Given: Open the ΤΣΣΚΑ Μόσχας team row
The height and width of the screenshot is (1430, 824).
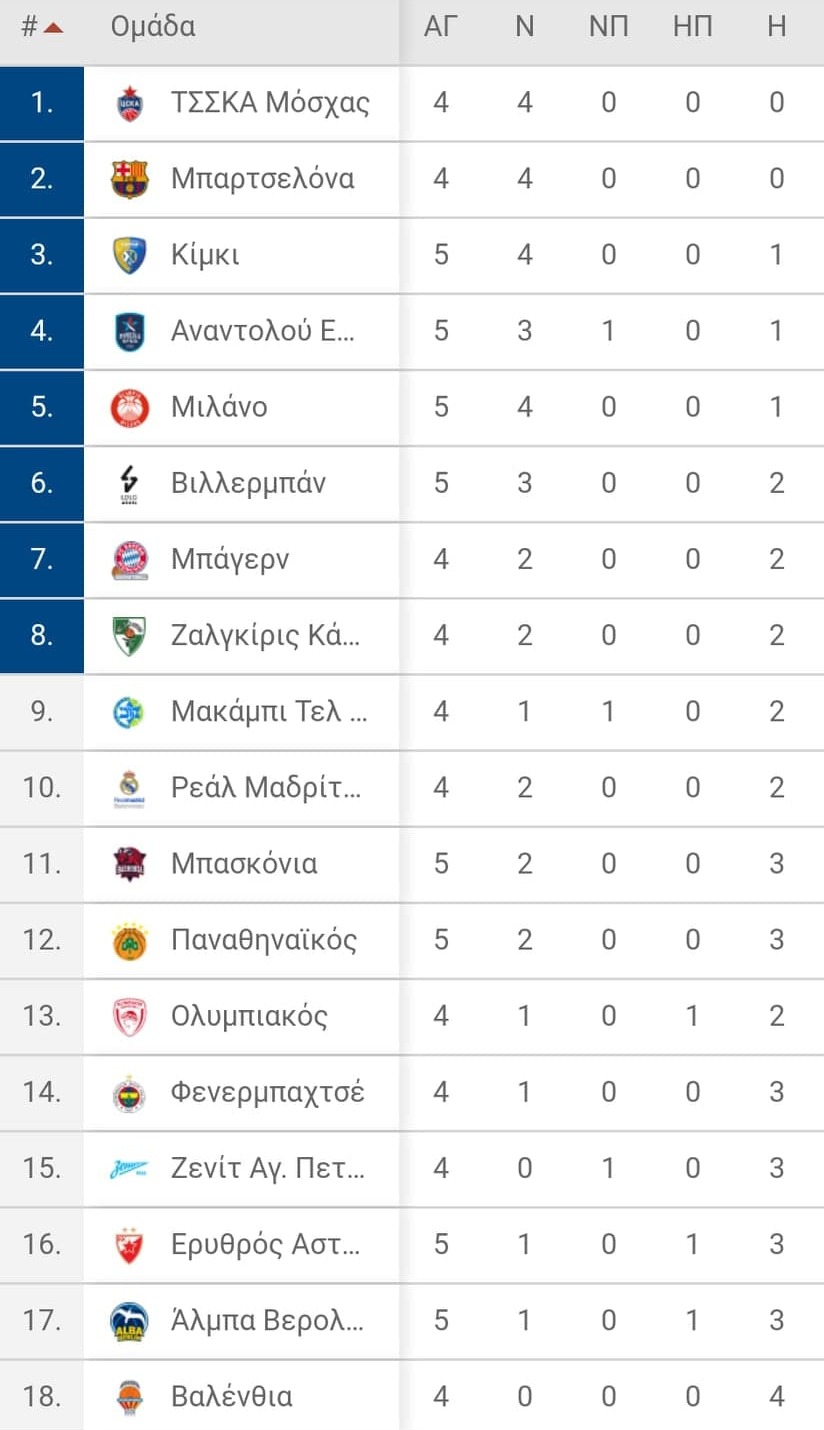Looking at the screenshot, I should click(x=270, y=103).
